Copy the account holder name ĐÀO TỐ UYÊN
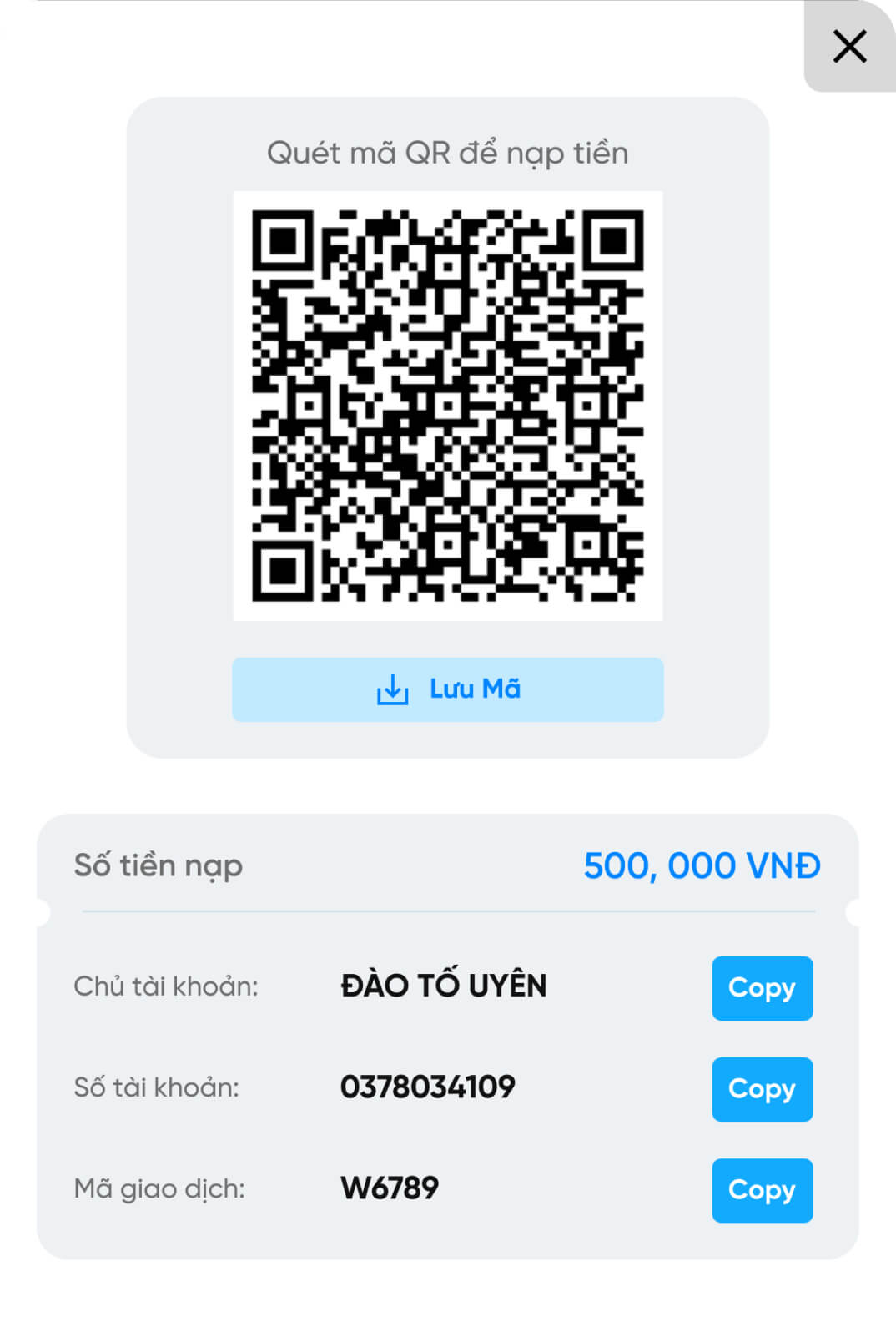896x1327 pixels. 762,988
